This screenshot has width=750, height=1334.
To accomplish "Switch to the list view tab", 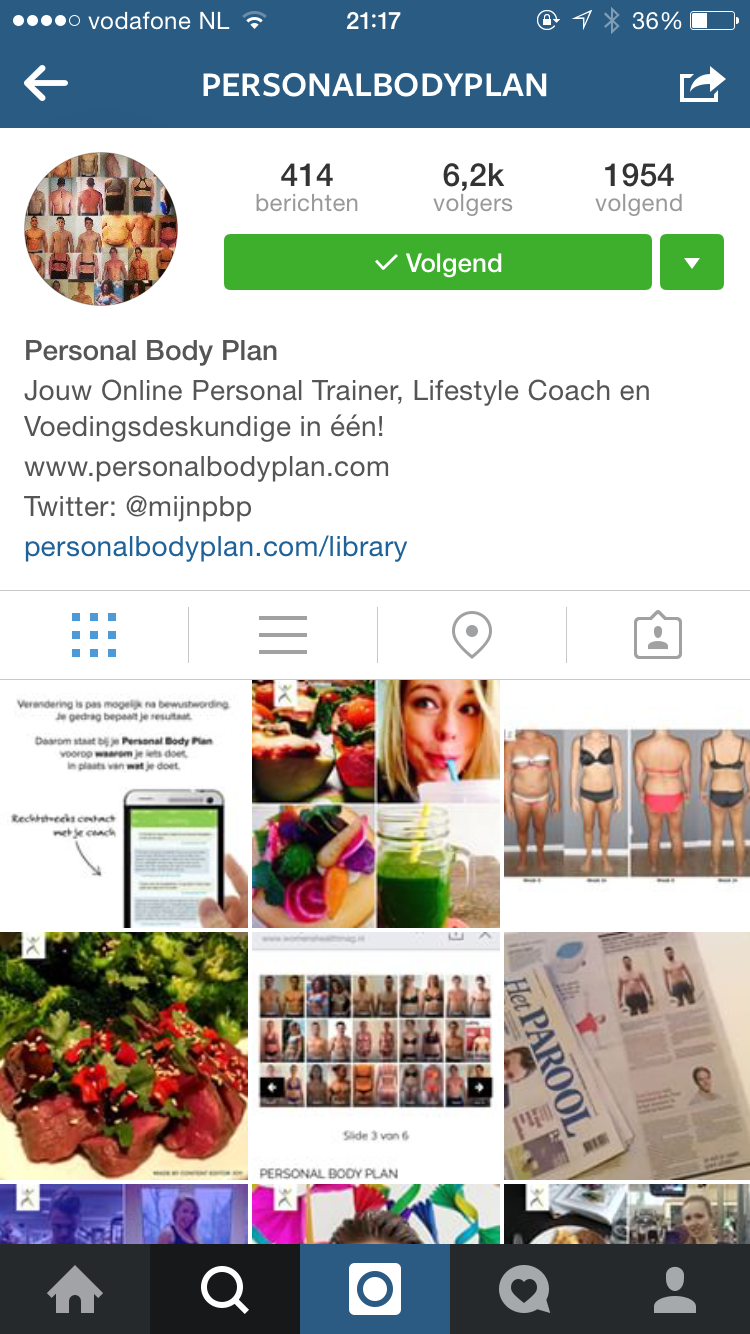I will 283,635.
